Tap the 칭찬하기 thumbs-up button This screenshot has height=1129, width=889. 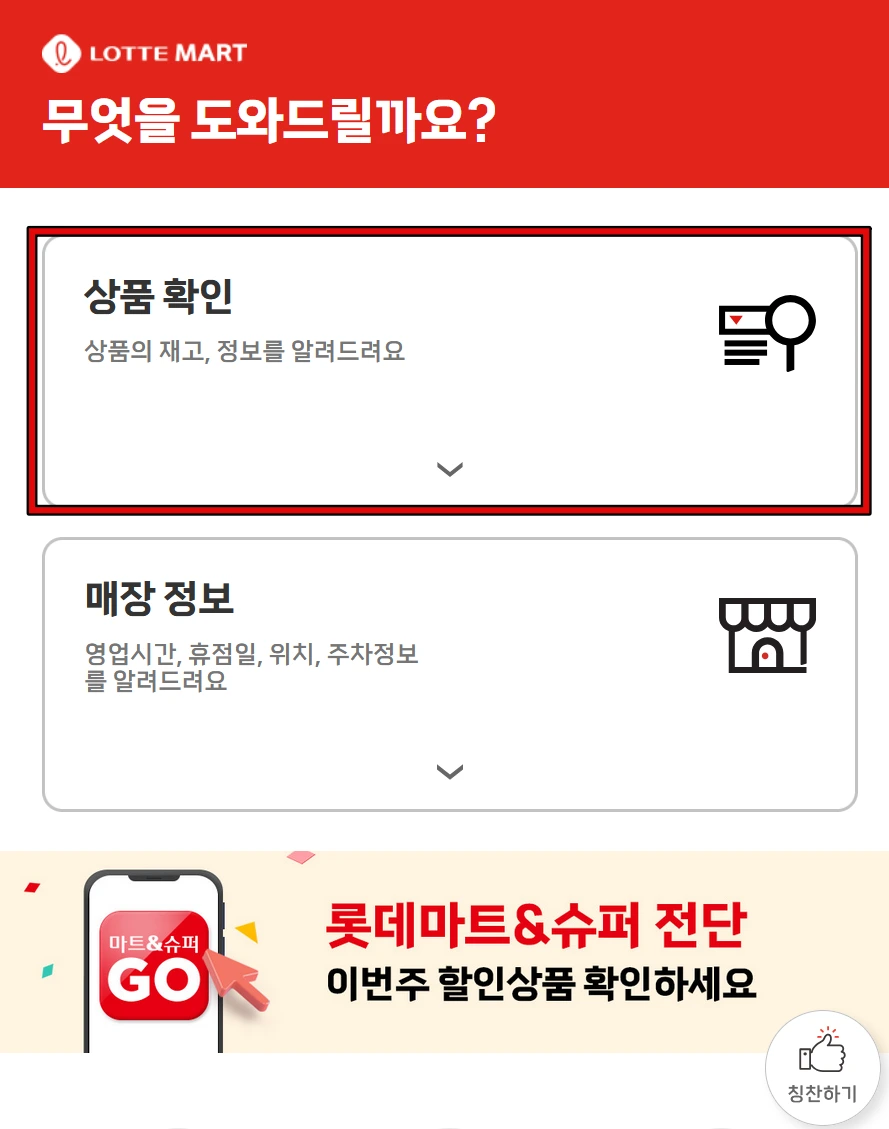(x=822, y=1066)
